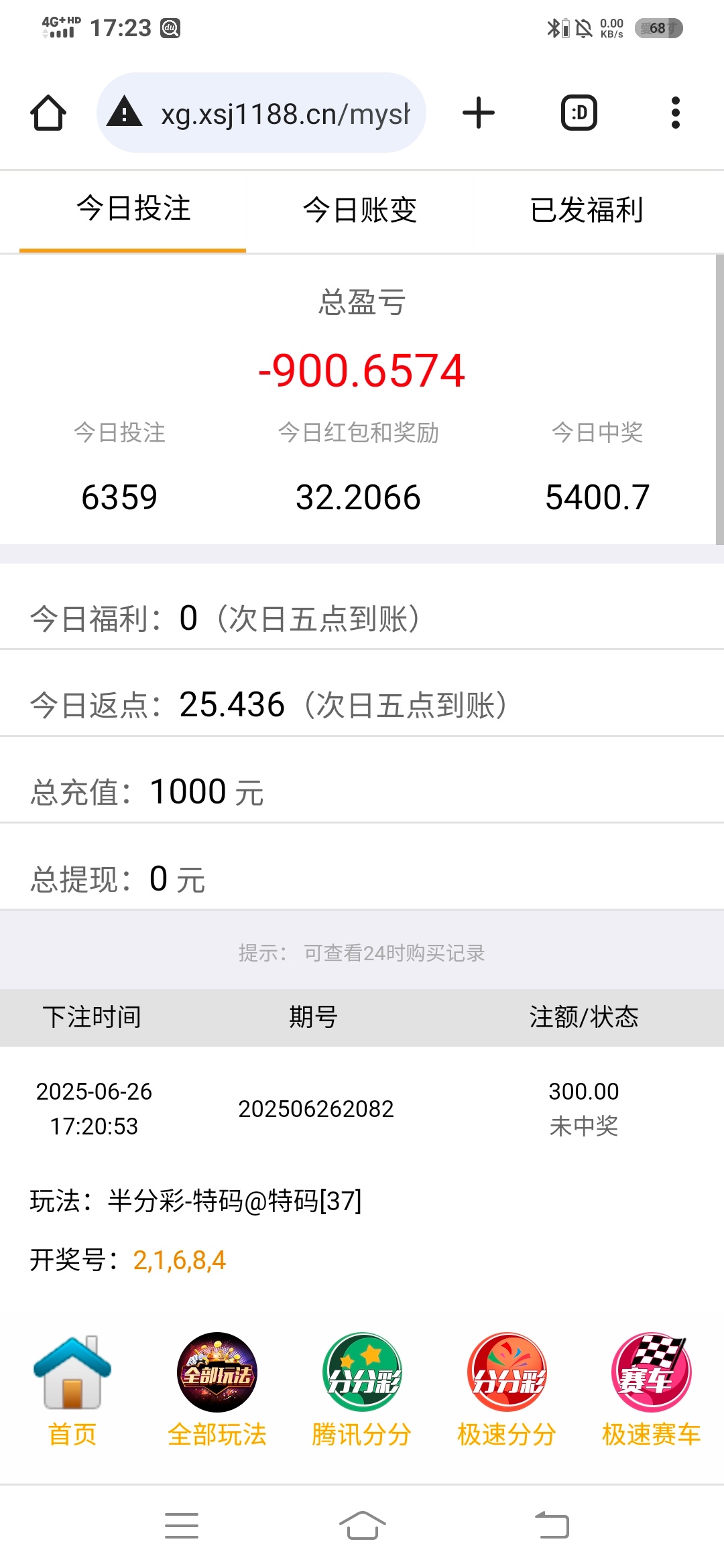Open the Chrome tab switcher
This screenshot has width=724, height=1568.
[x=577, y=113]
